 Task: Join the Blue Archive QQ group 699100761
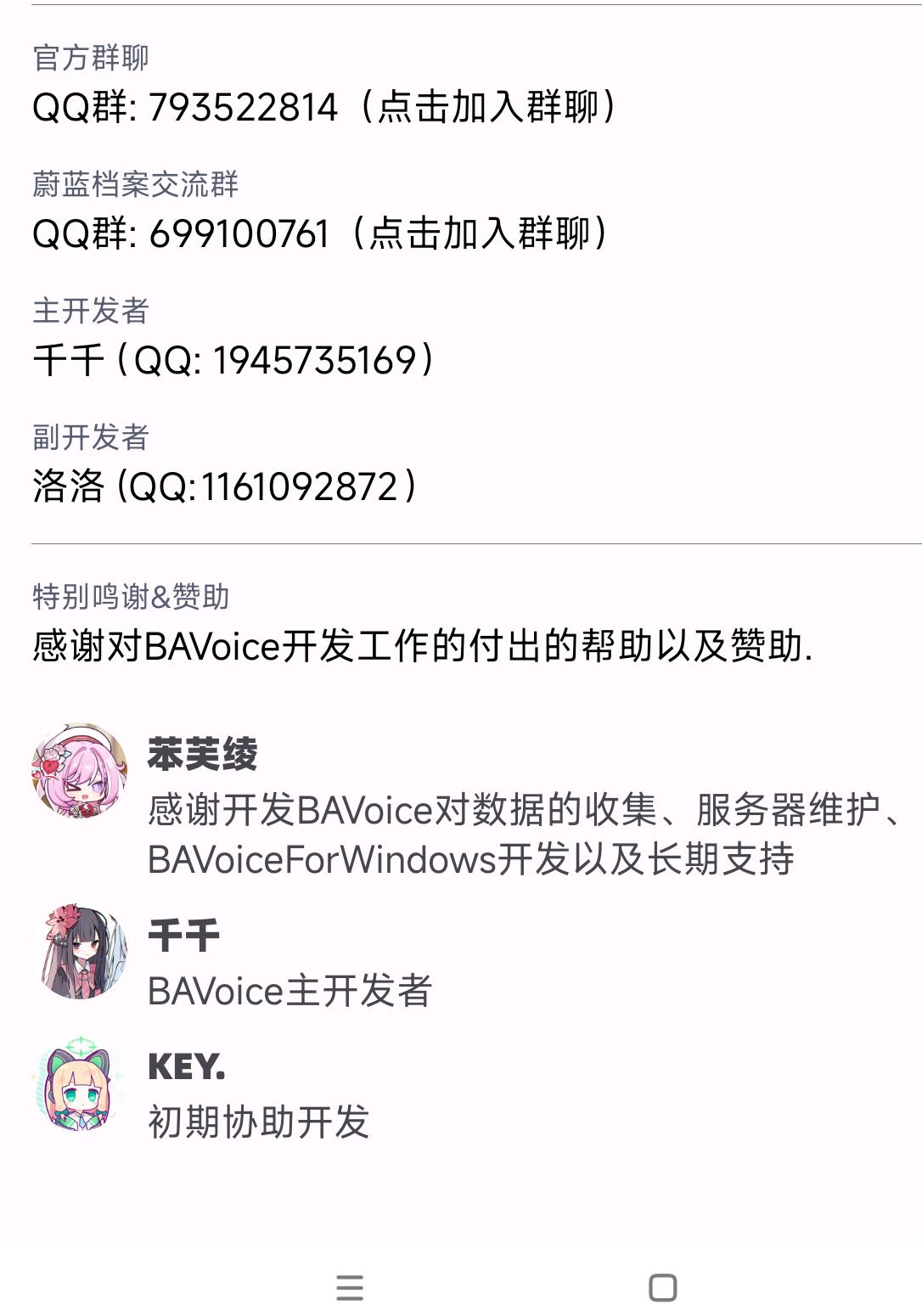(321, 233)
